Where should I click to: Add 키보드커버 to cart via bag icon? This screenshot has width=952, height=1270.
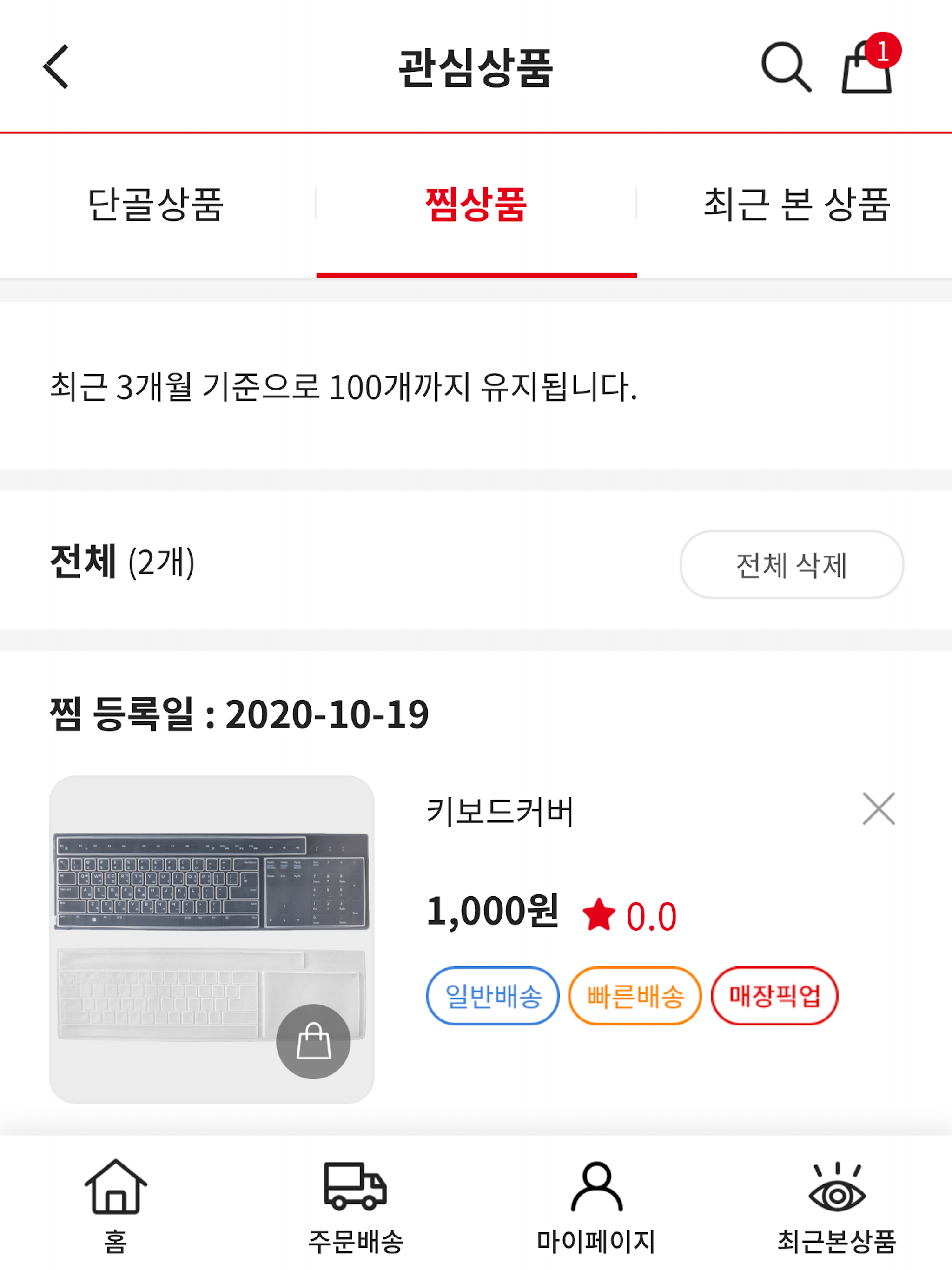(x=313, y=1041)
